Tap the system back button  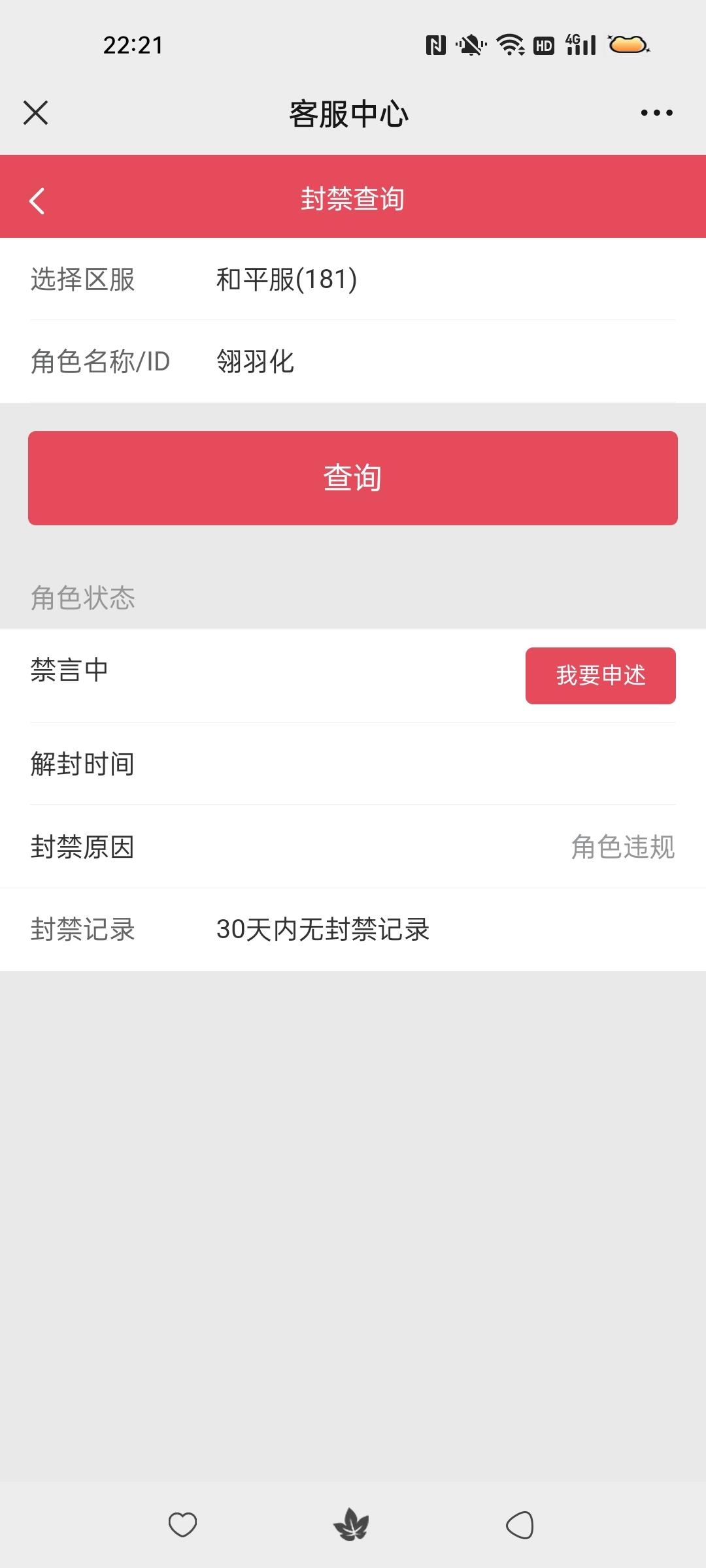(520, 1525)
